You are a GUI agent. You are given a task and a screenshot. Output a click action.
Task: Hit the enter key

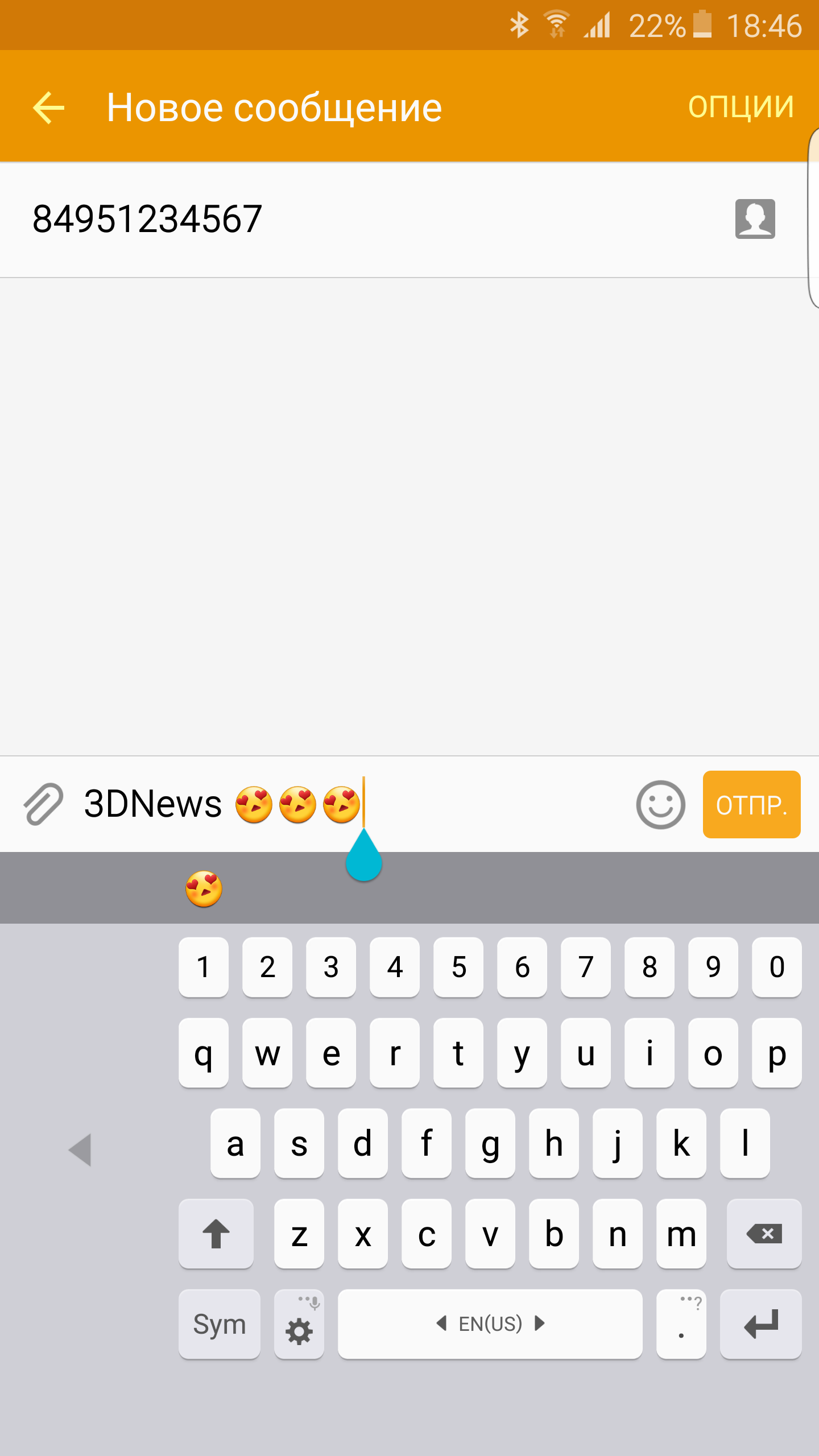(761, 1324)
